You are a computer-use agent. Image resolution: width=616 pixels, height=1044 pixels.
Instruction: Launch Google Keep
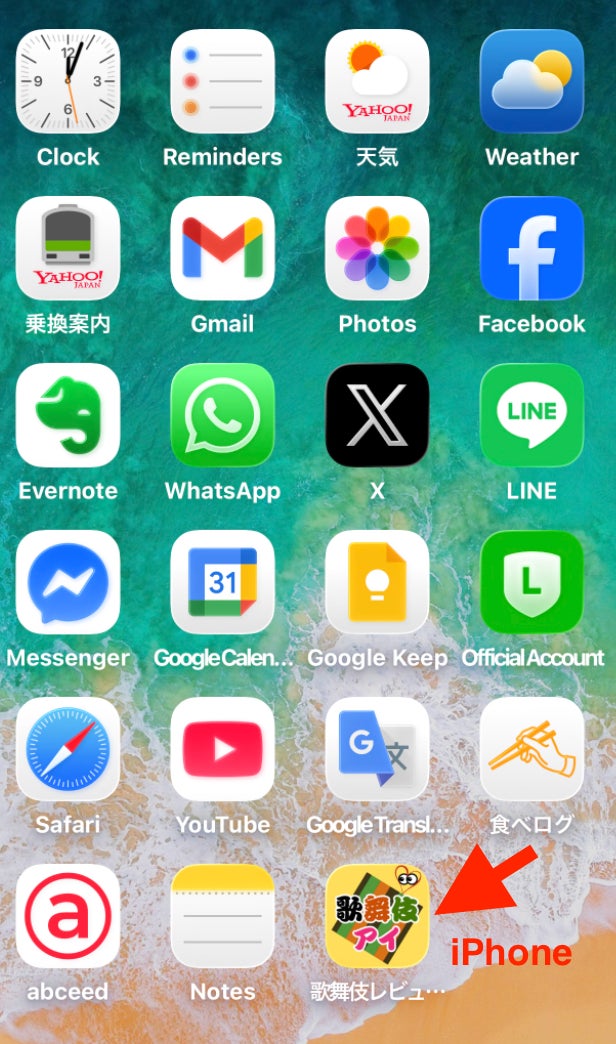click(377, 583)
